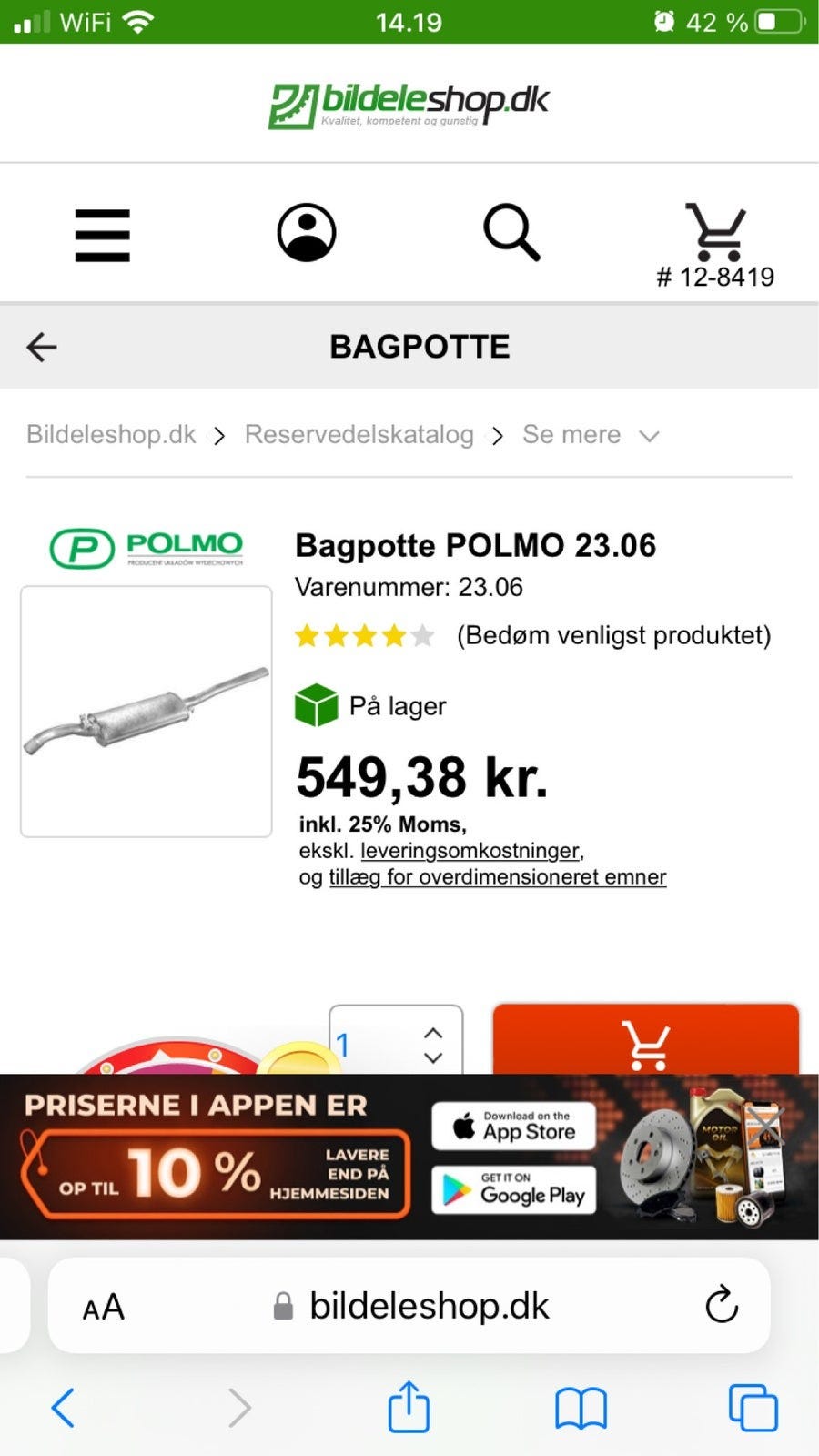Decrease quantity with the down stepper arrow
819x1456 pixels.
coord(434,1058)
